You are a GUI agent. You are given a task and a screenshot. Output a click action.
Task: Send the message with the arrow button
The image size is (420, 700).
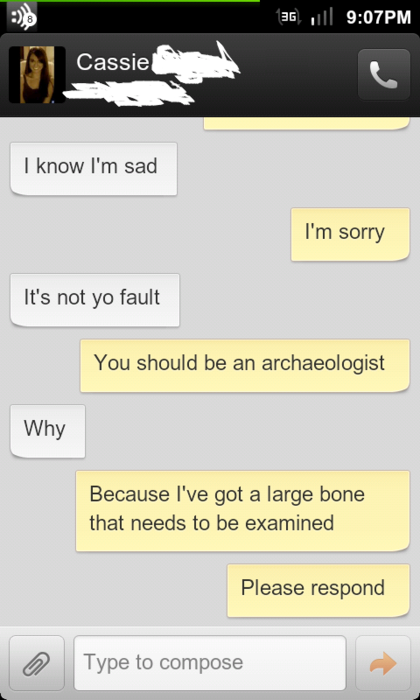[x=383, y=663]
